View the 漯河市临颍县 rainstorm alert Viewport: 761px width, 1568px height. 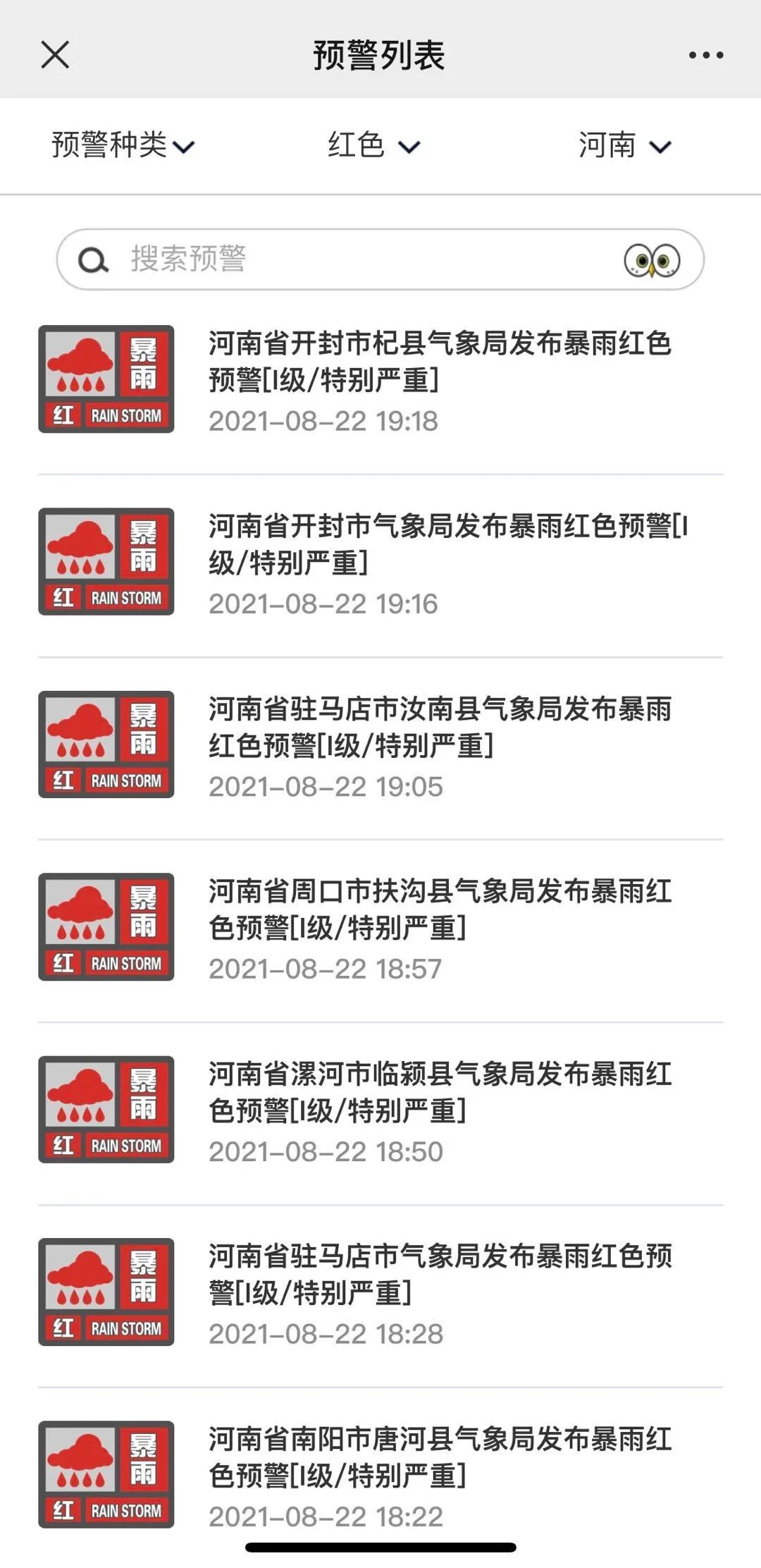(440, 1111)
